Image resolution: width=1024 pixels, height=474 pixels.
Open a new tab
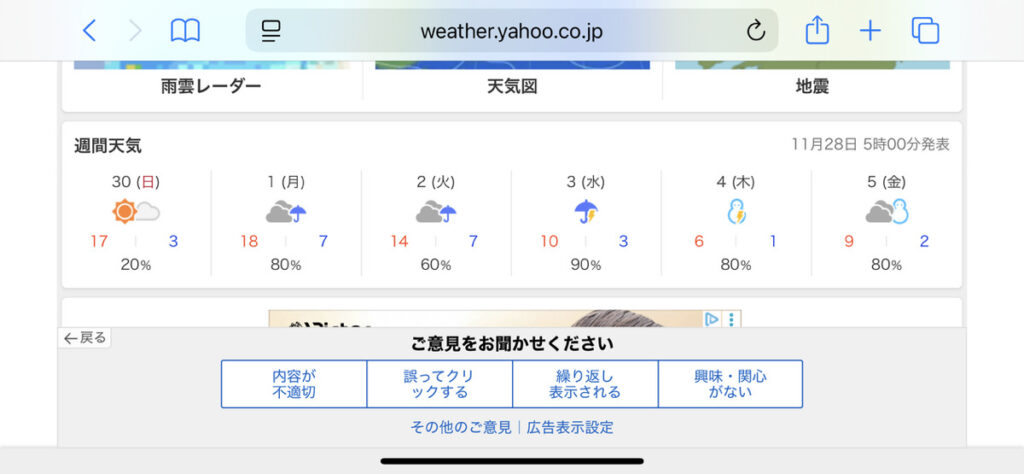(871, 31)
